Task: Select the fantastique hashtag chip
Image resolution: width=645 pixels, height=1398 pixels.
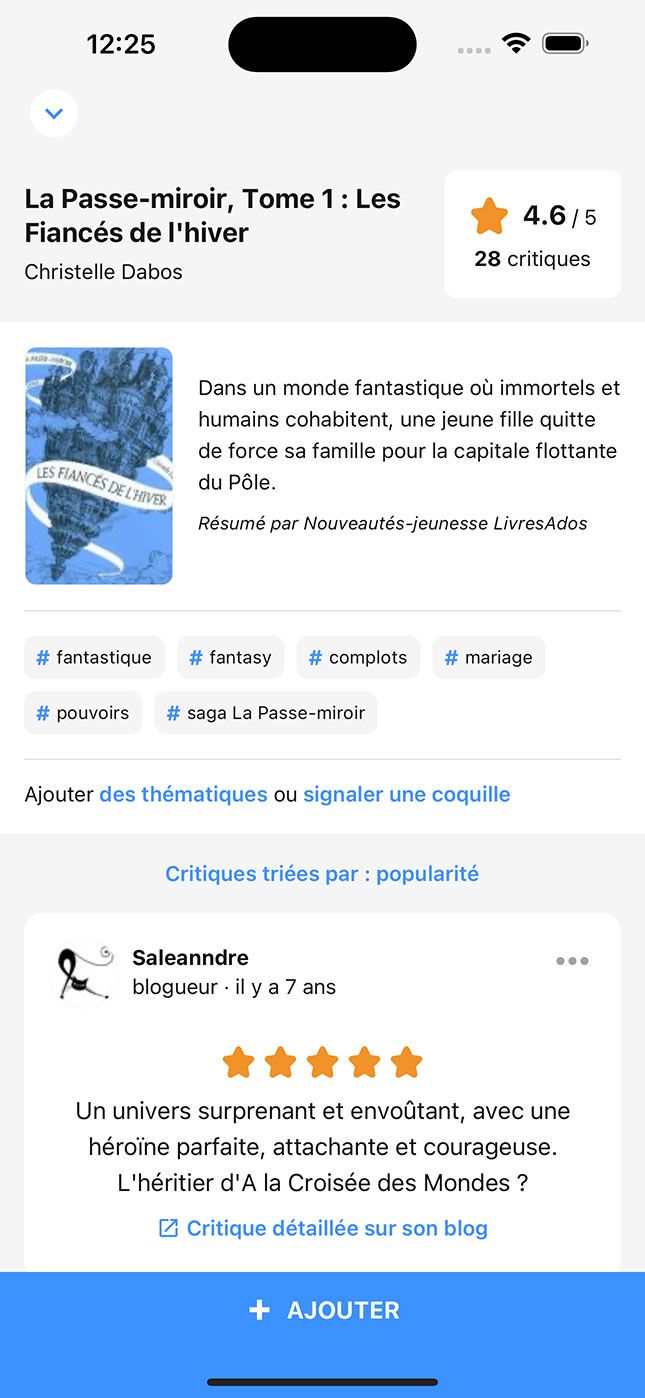Action: point(94,657)
